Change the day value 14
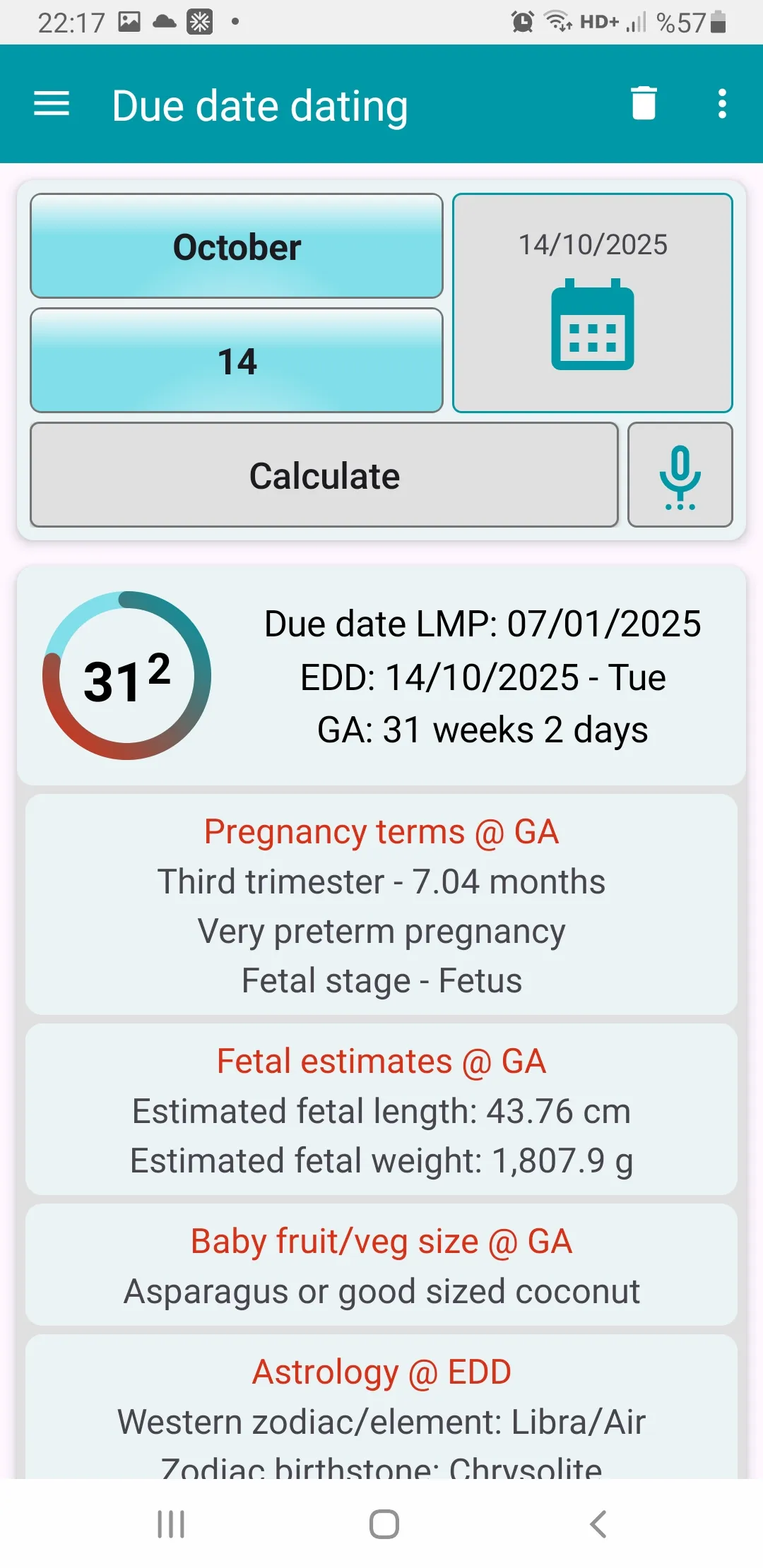The image size is (763, 1568). click(237, 361)
